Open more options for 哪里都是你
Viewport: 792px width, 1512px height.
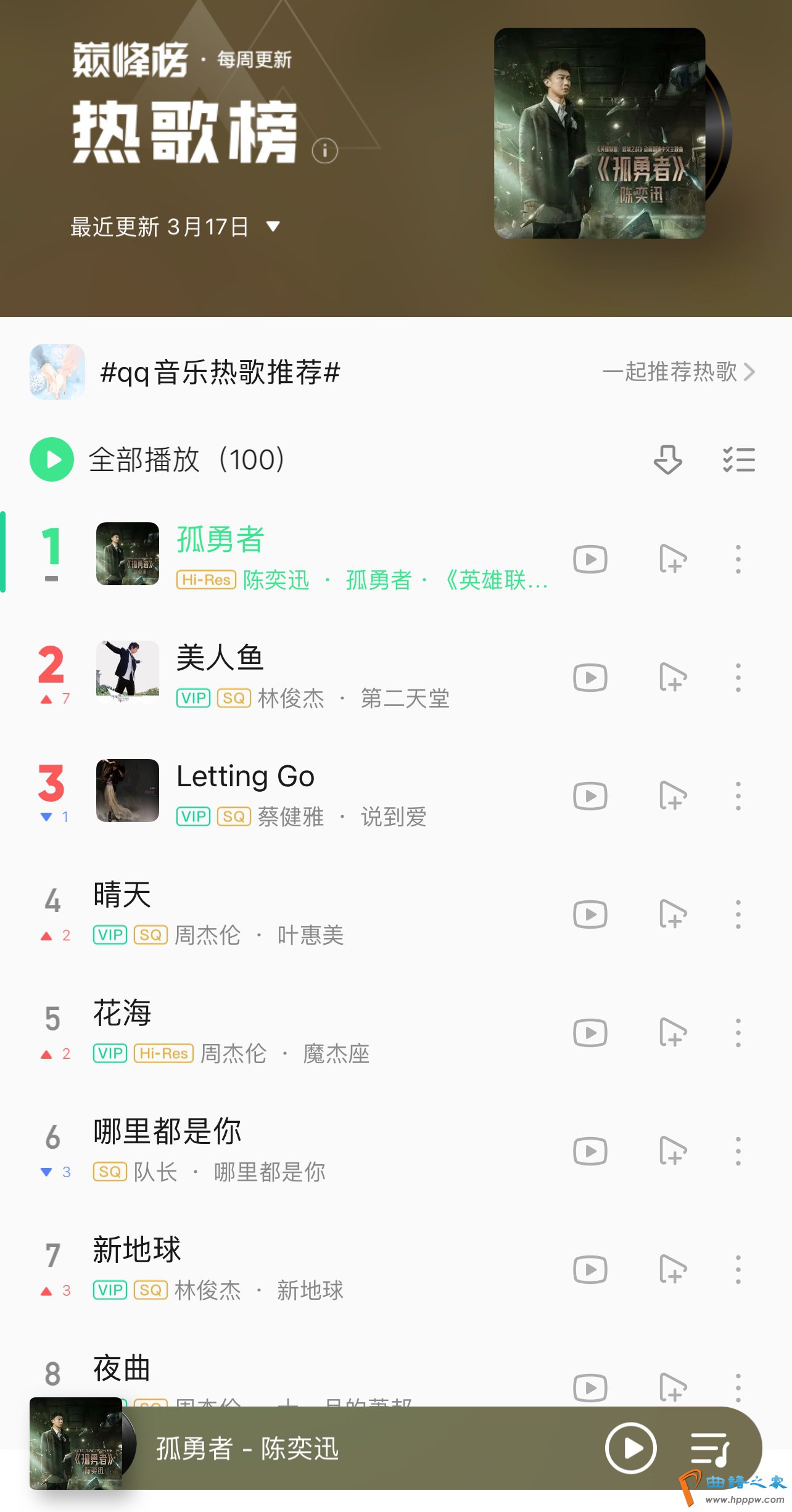click(738, 1151)
